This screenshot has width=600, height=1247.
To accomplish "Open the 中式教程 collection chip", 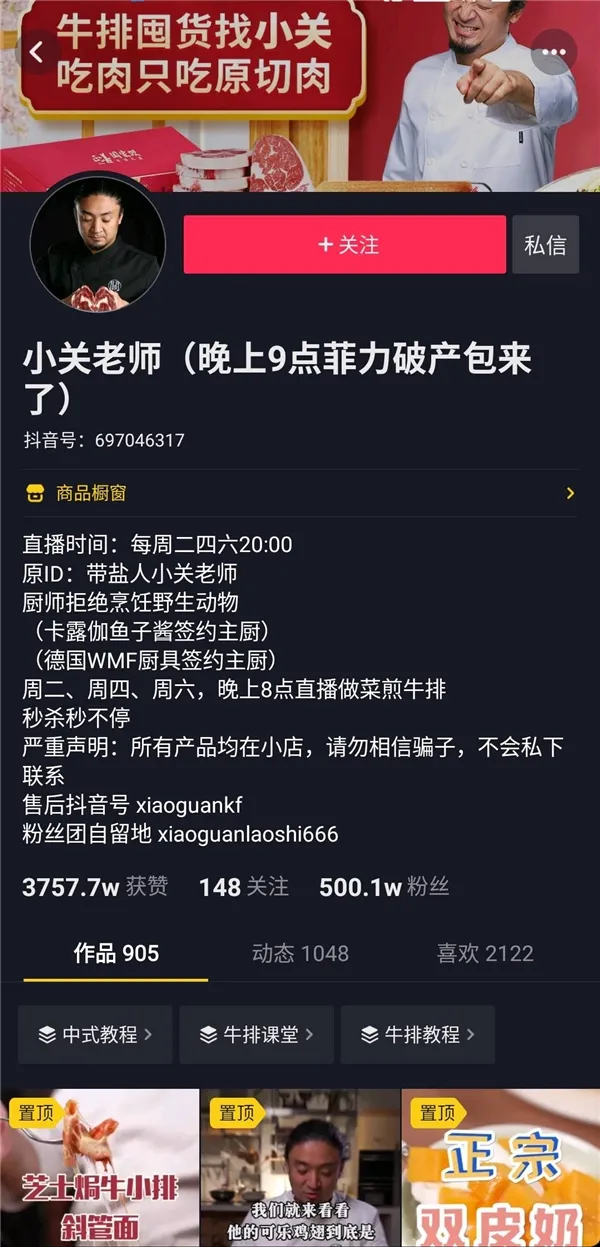I will coord(95,1034).
